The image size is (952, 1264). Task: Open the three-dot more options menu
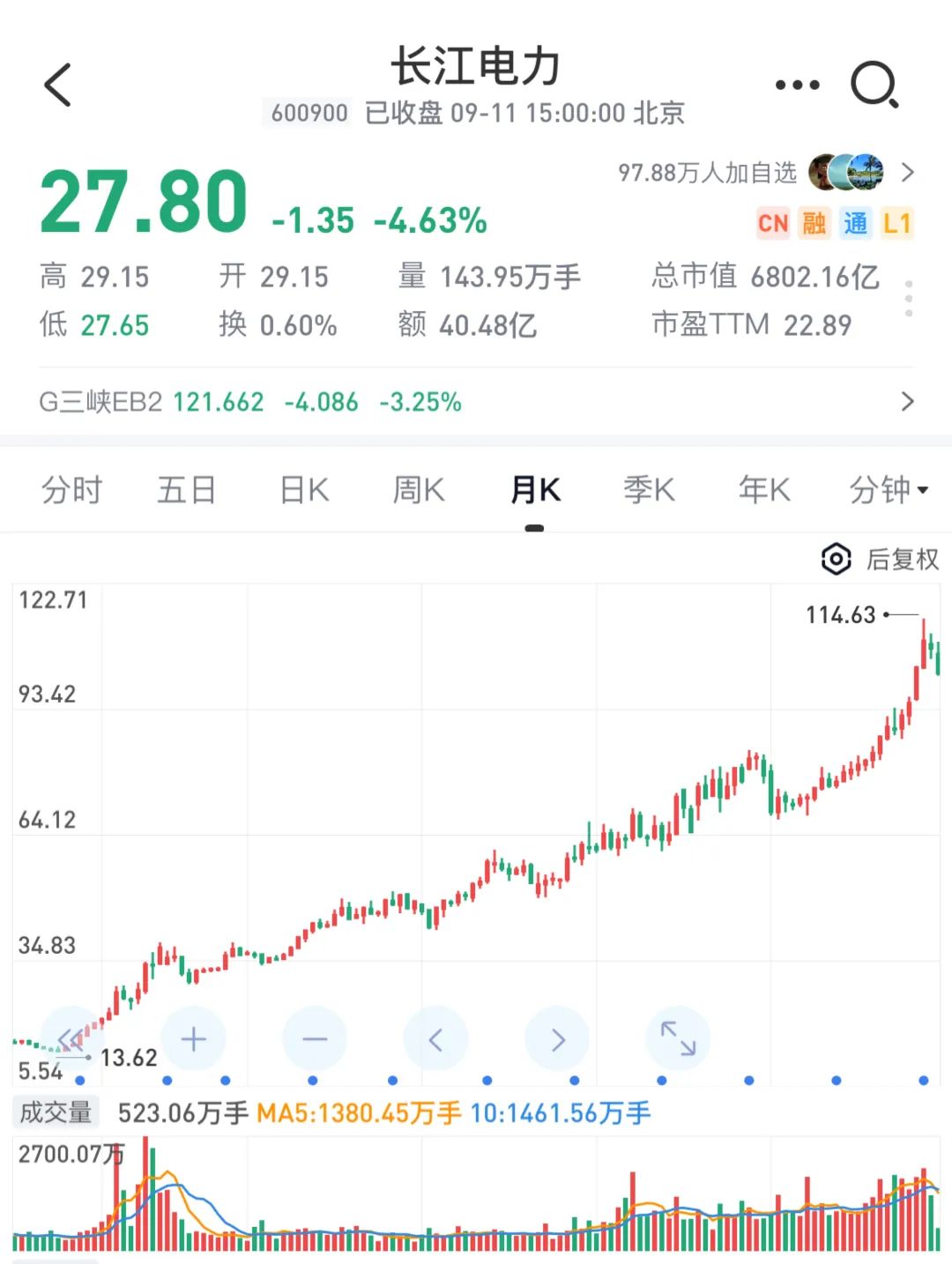point(797,86)
